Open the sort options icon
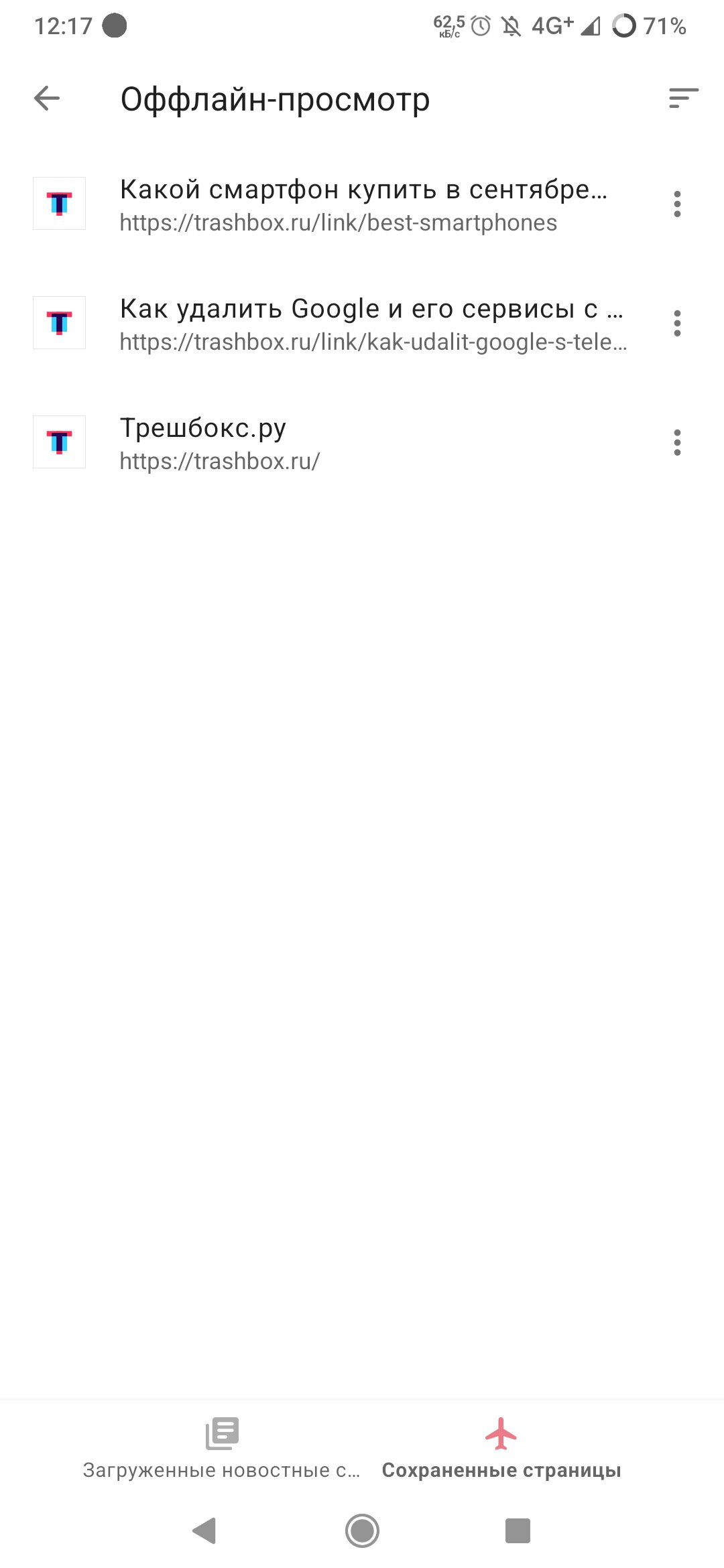 683,99
